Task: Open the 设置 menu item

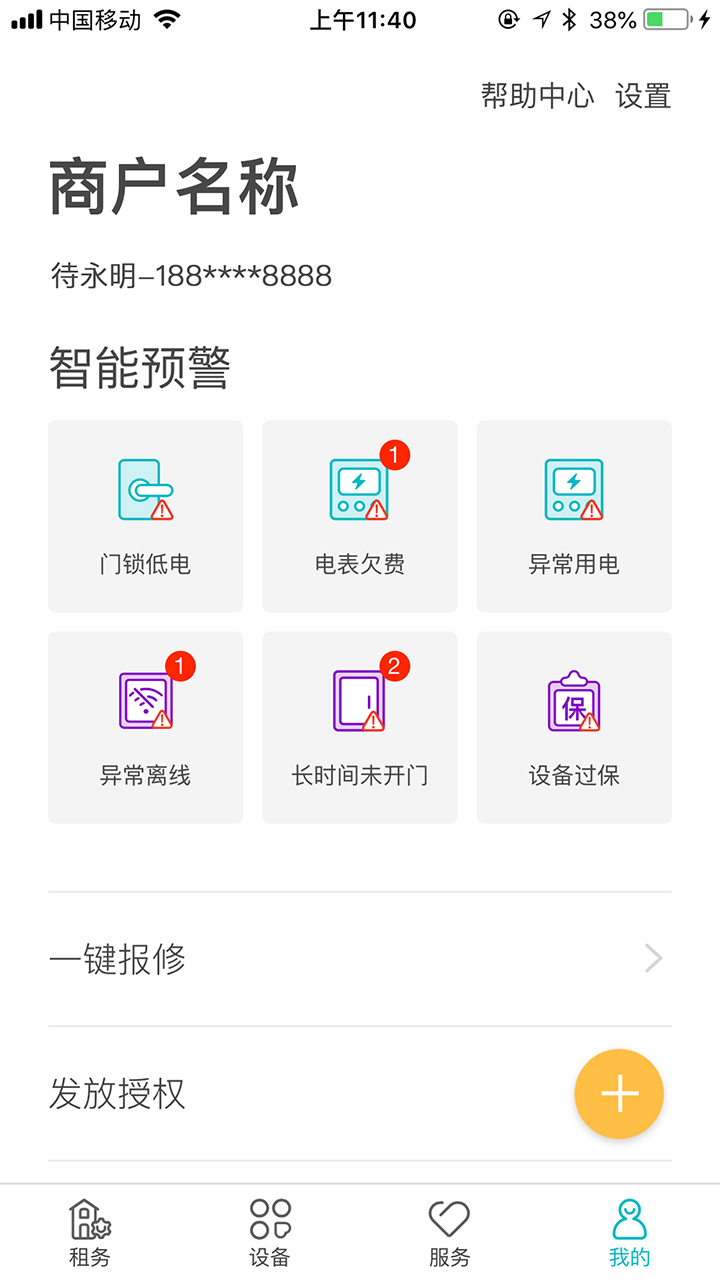Action: [x=643, y=95]
